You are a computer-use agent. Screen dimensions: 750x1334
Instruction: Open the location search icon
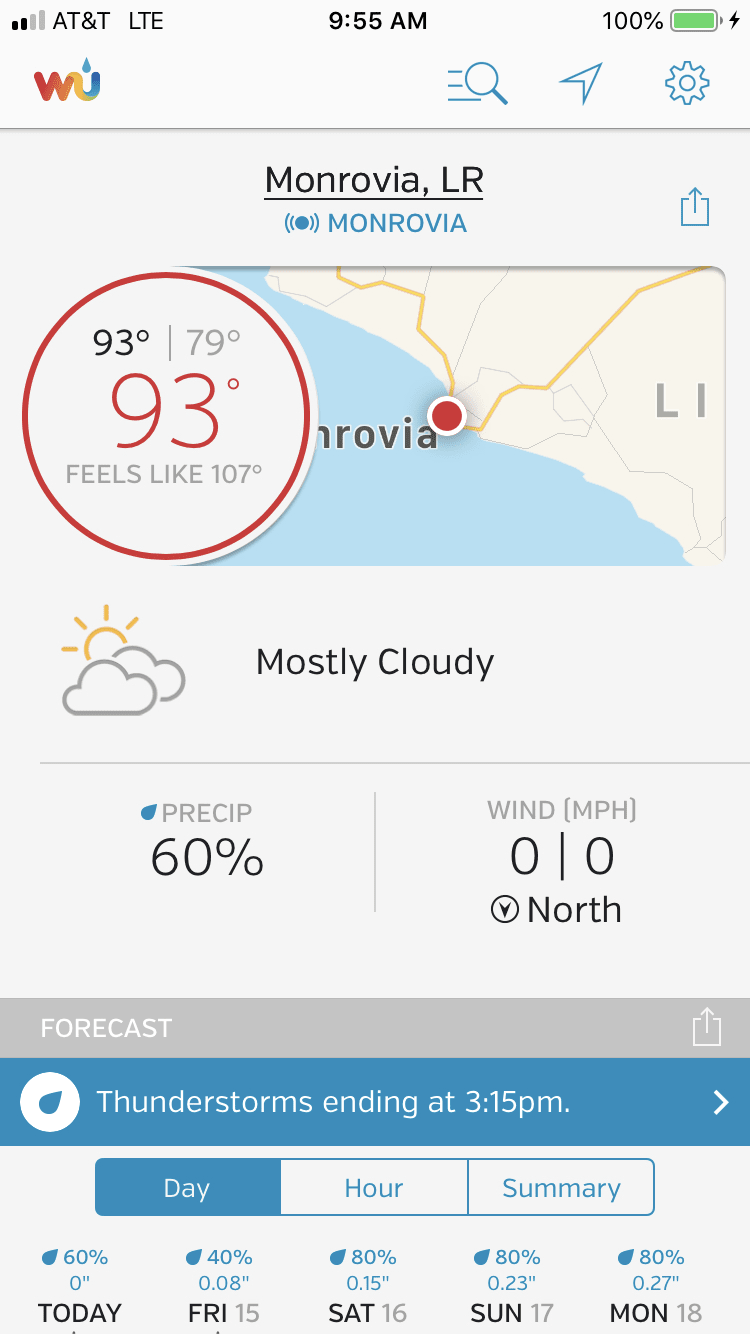point(478,84)
